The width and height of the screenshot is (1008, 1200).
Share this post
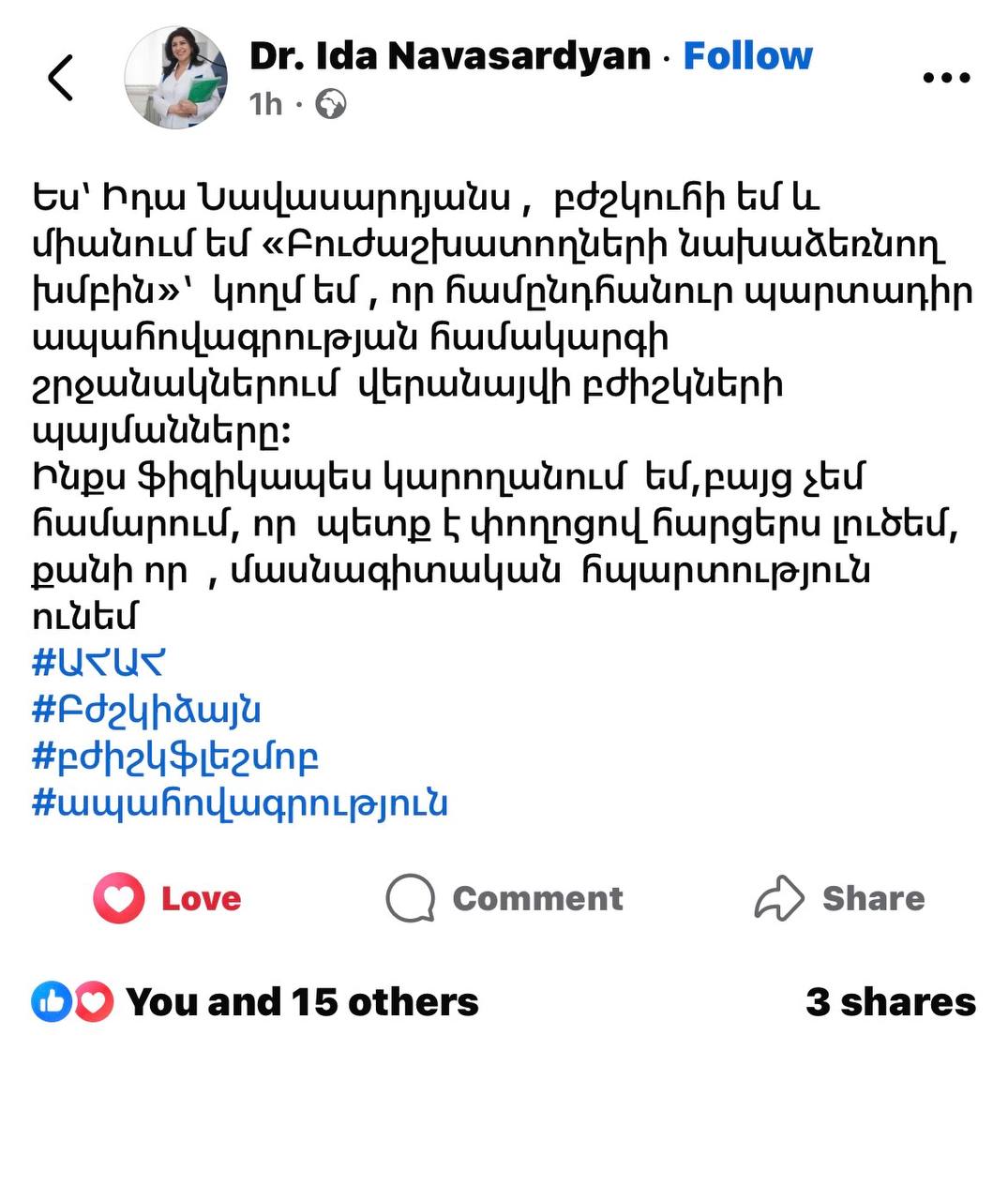[839, 898]
